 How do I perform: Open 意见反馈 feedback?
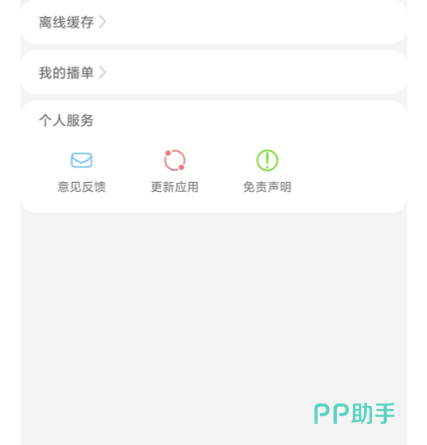82,172
